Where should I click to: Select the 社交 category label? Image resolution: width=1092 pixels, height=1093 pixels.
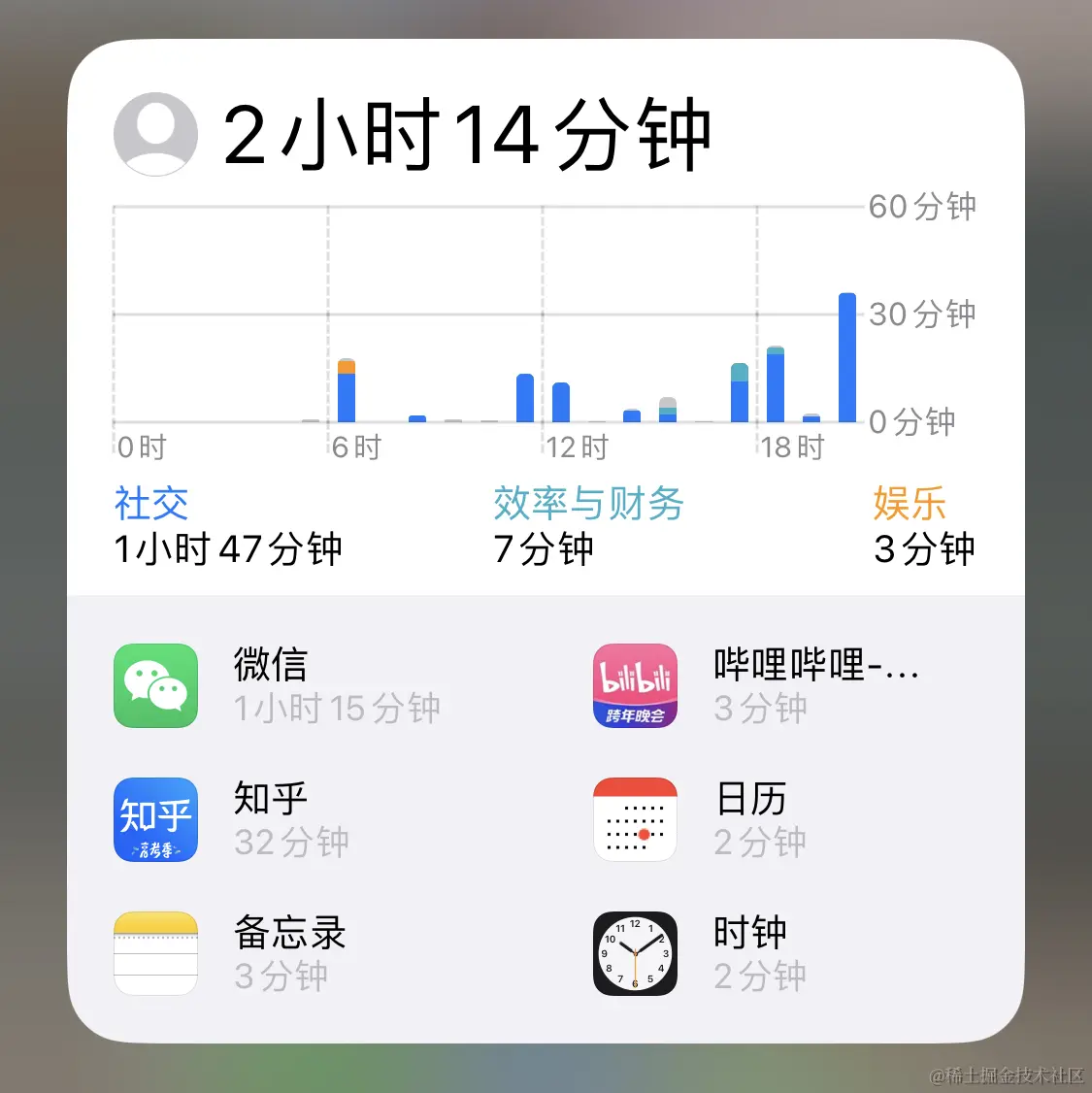[151, 504]
